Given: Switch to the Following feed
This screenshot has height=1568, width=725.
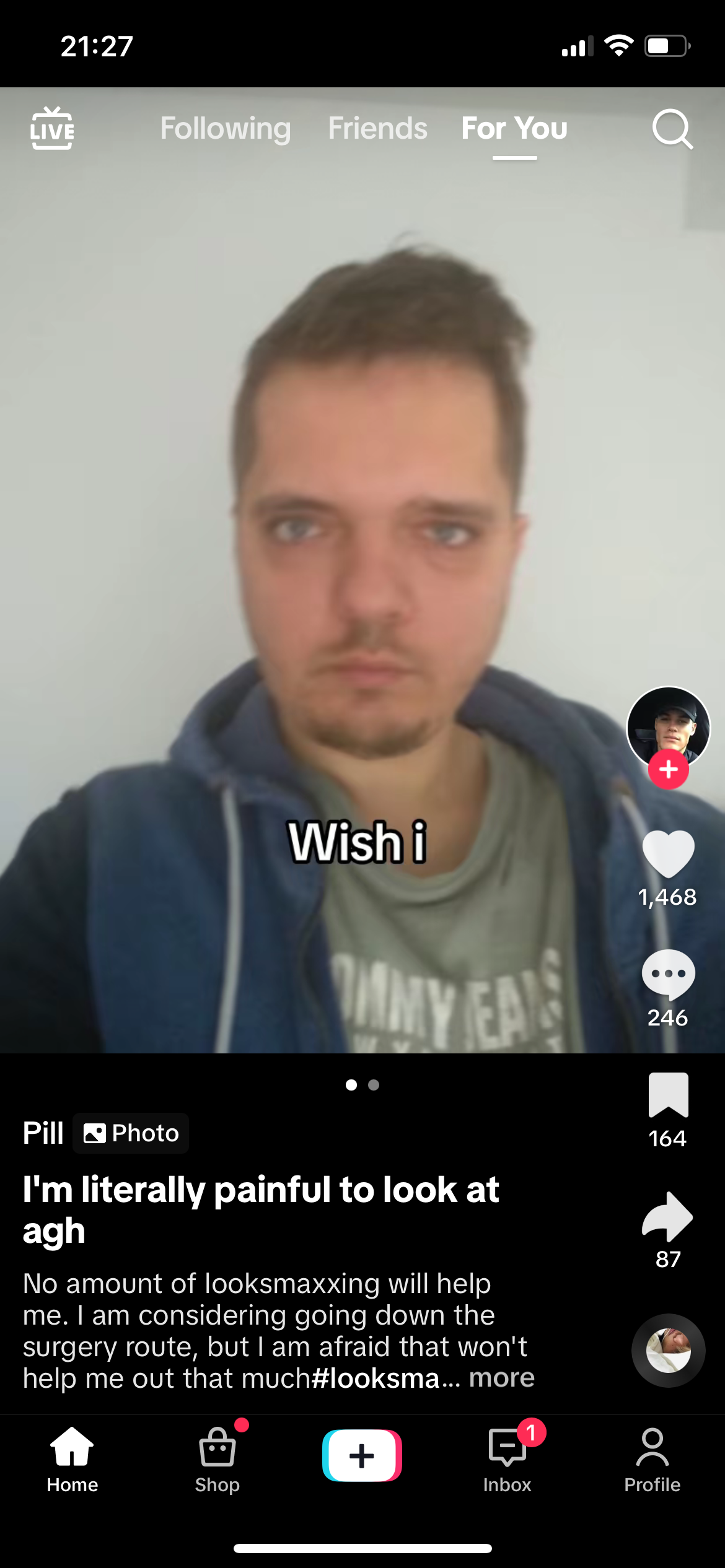Looking at the screenshot, I should coord(226,129).
